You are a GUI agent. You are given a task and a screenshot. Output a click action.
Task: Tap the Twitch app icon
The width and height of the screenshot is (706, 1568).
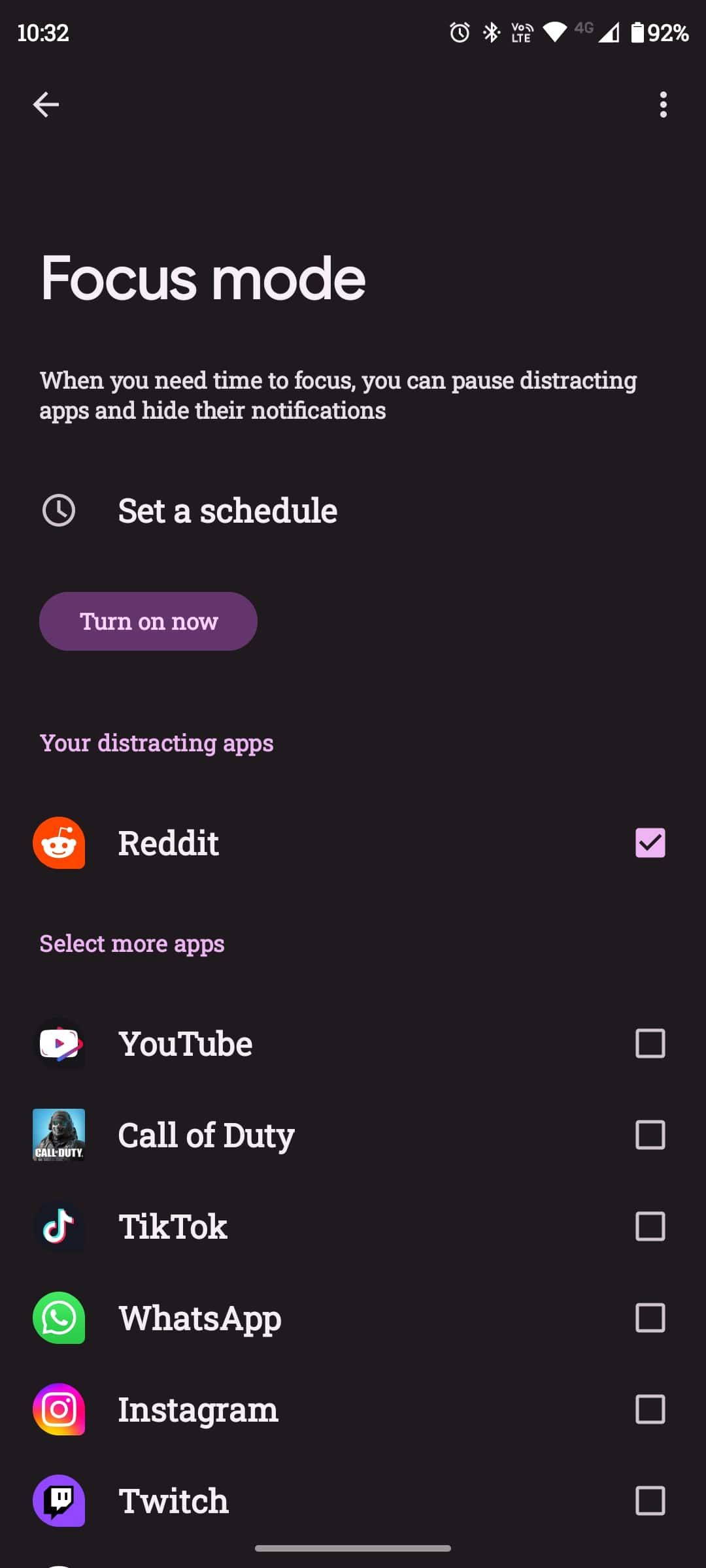click(x=59, y=1501)
